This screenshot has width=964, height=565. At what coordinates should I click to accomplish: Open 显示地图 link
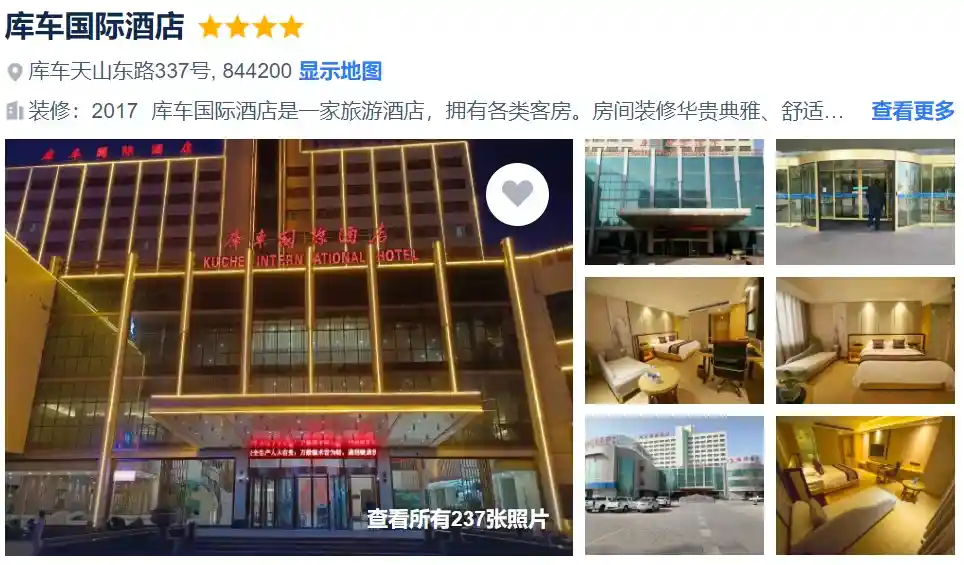point(340,71)
